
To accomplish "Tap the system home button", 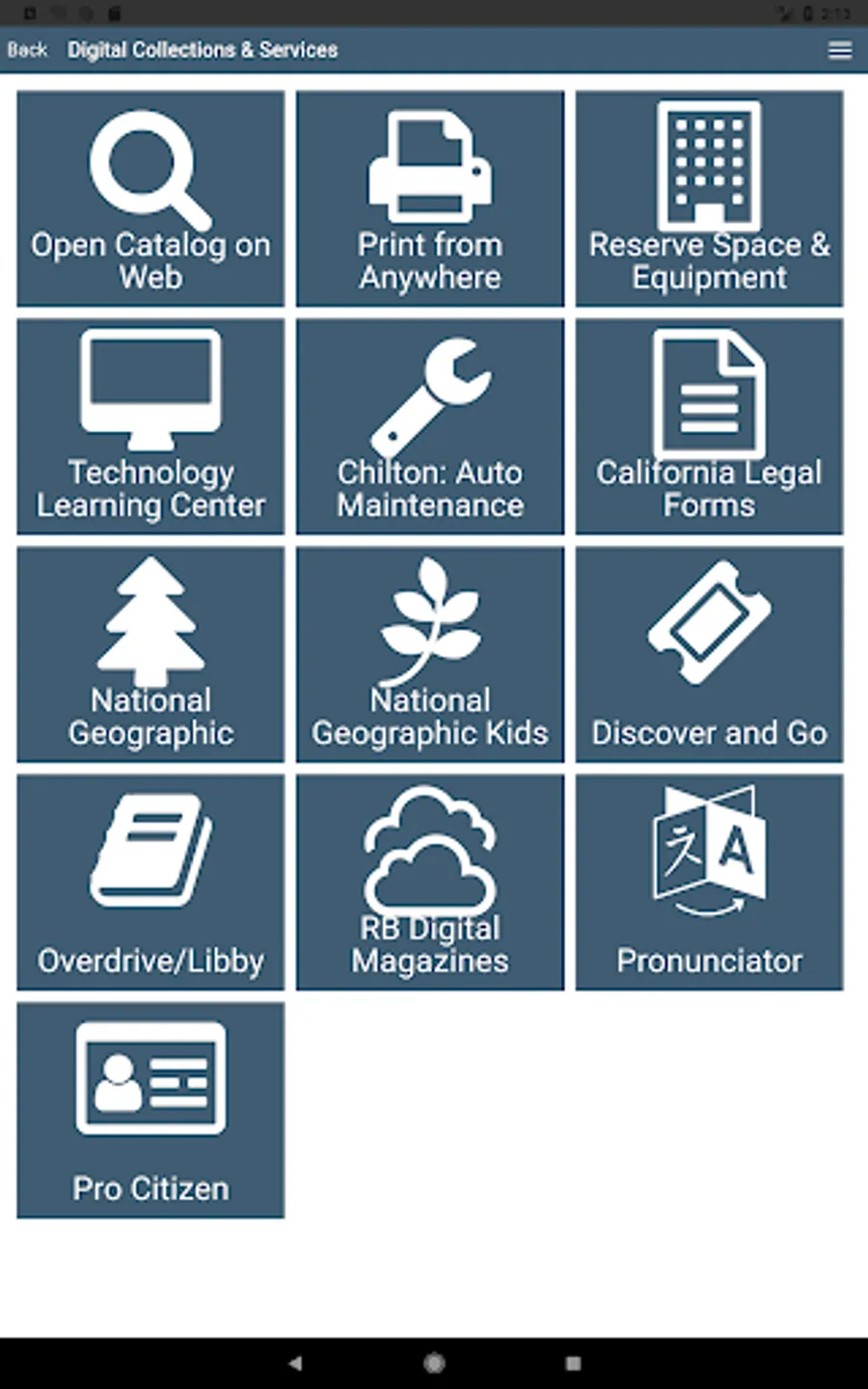I will click(x=434, y=1363).
